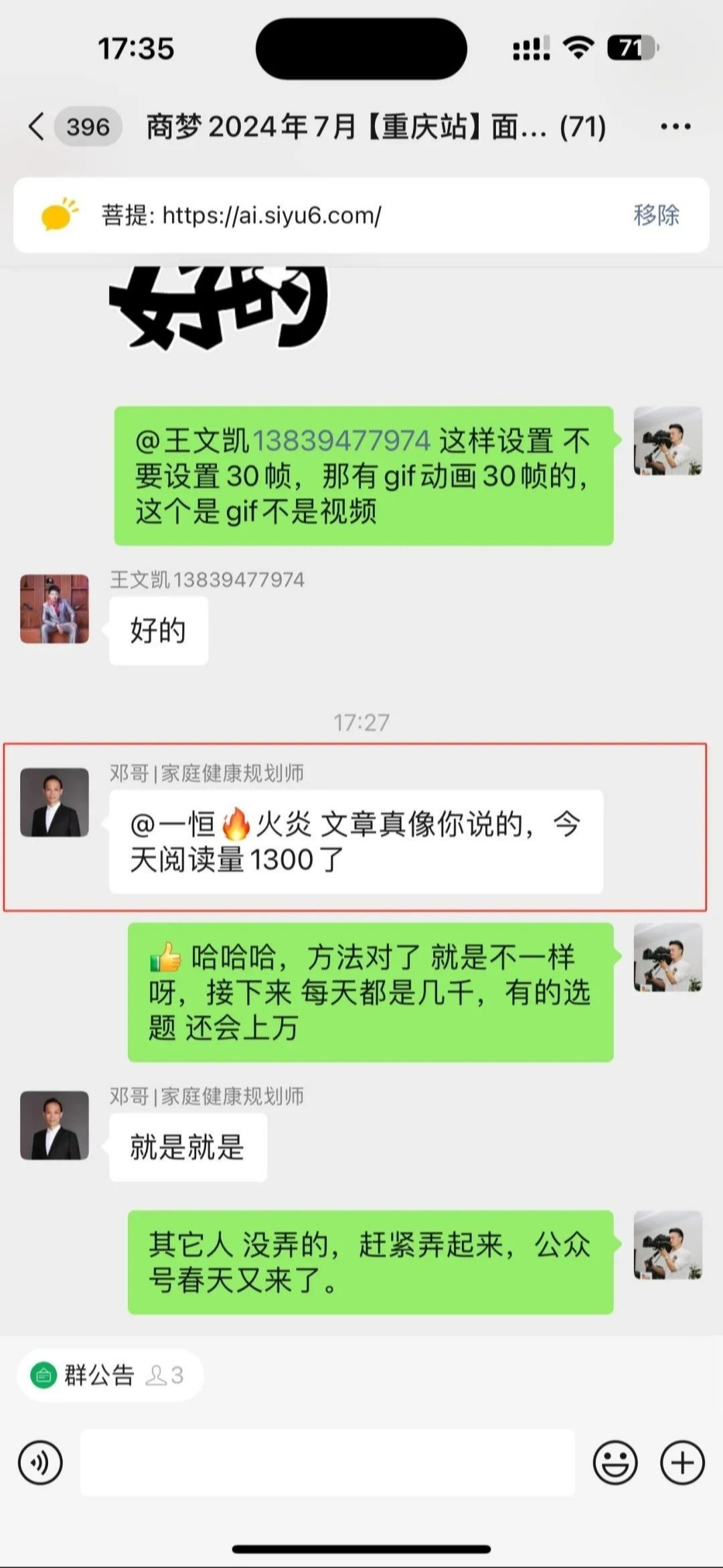Screen dimensions: 723x1568
Task: Open my avatar beside the 公众号春天 message
Action: click(x=667, y=1245)
